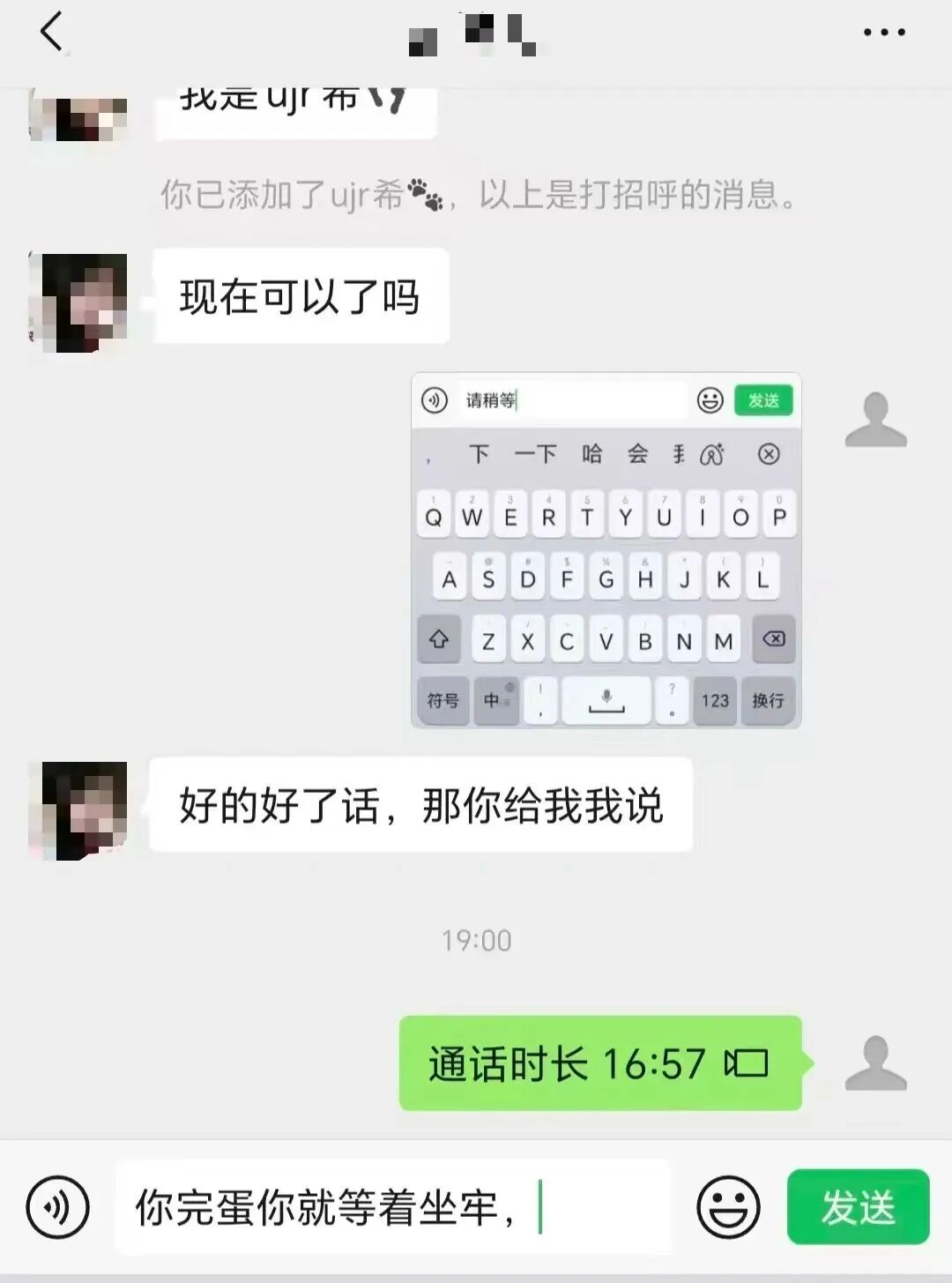
Task: Open the emoji picker
Action: click(x=728, y=1206)
